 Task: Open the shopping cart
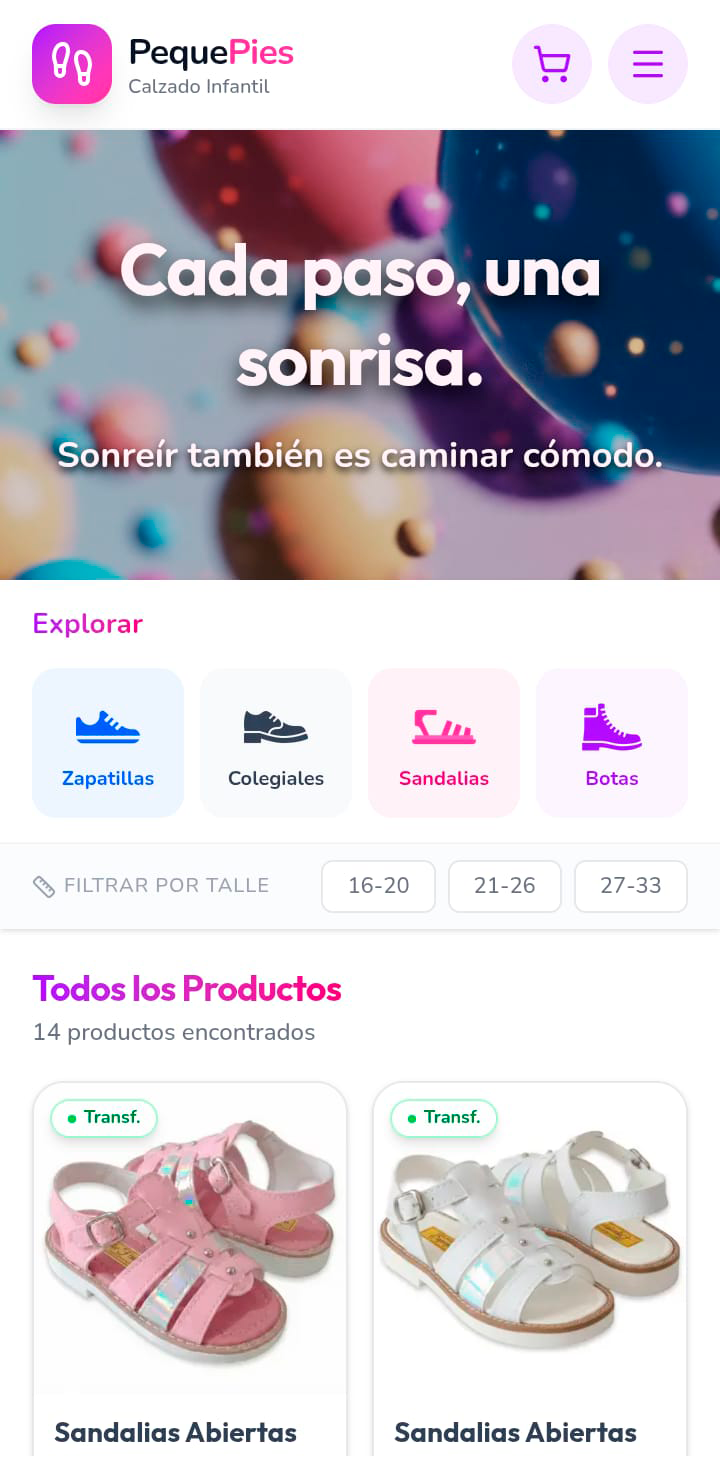[552, 64]
